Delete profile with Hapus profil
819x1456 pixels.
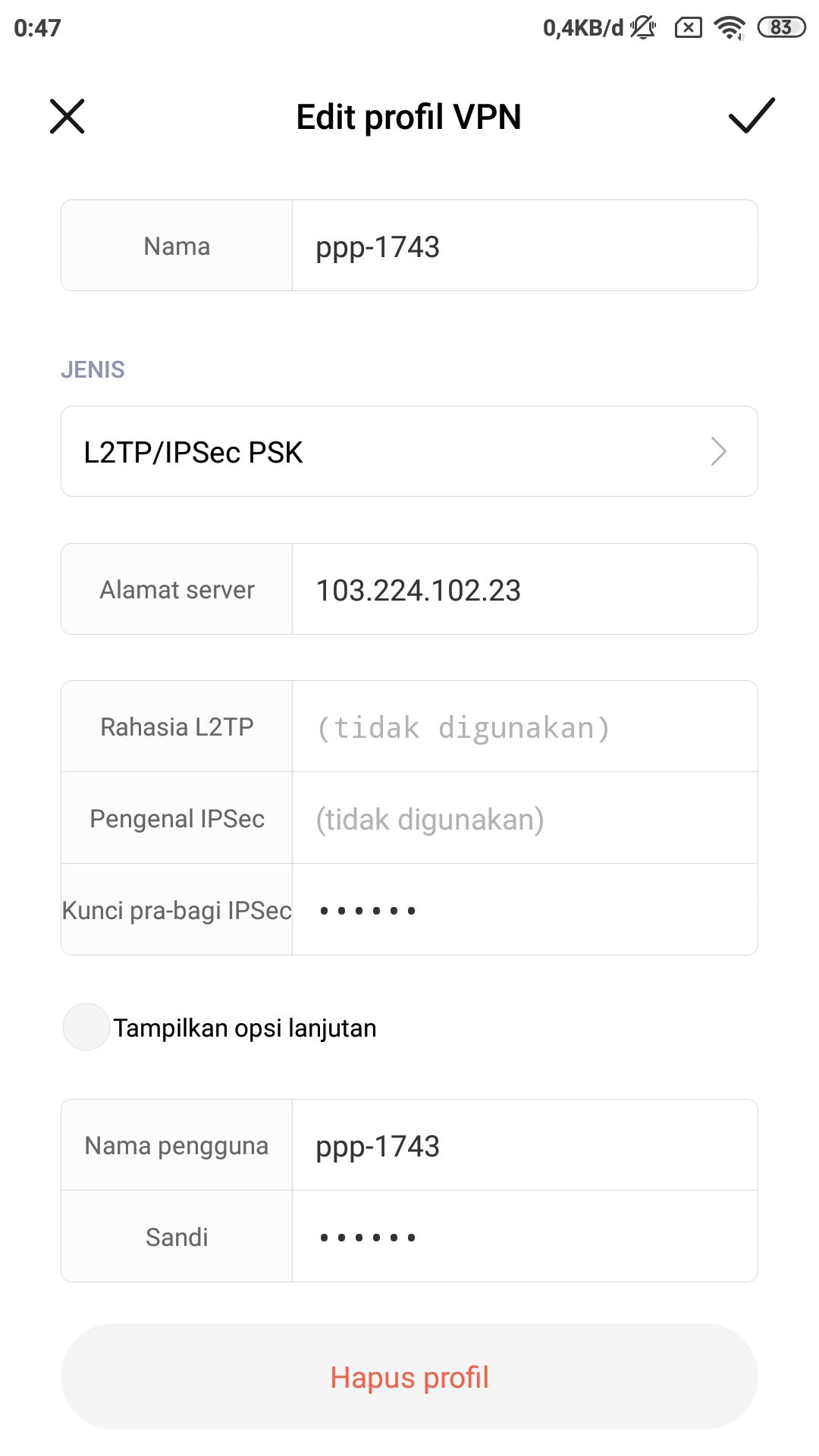(x=409, y=1376)
